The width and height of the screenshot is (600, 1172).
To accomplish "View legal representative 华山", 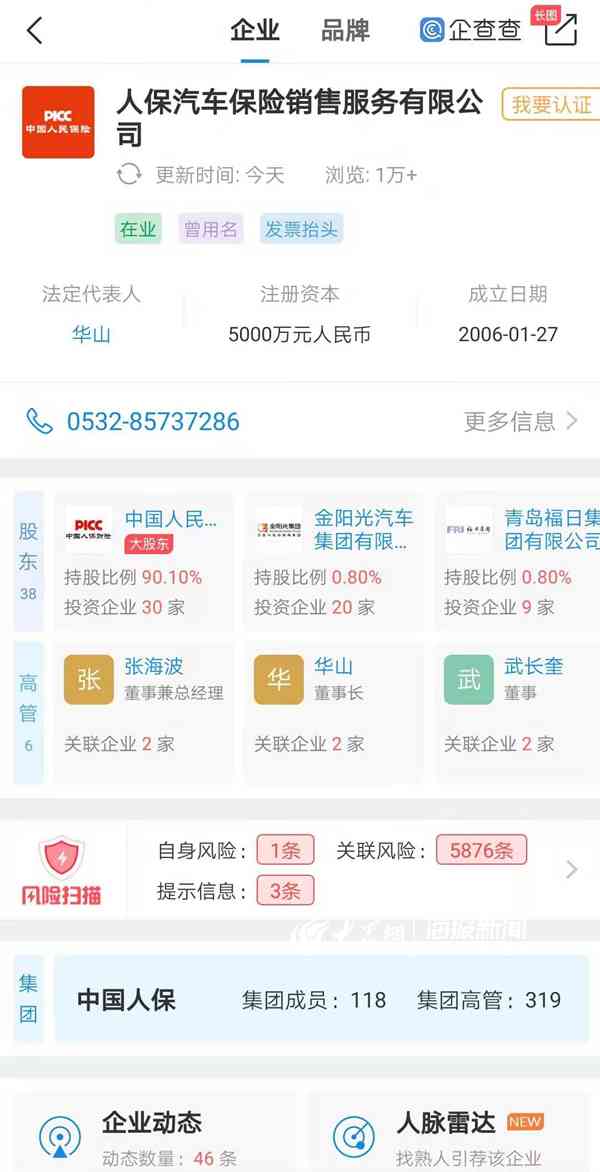I will click(91, 335).
